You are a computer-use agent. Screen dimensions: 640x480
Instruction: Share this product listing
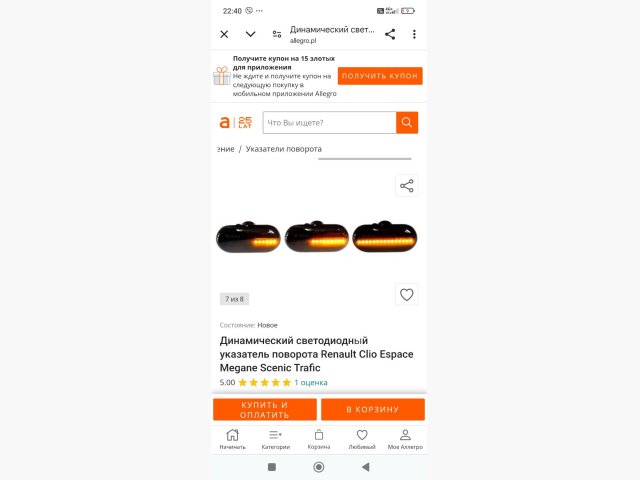(406, 186)
